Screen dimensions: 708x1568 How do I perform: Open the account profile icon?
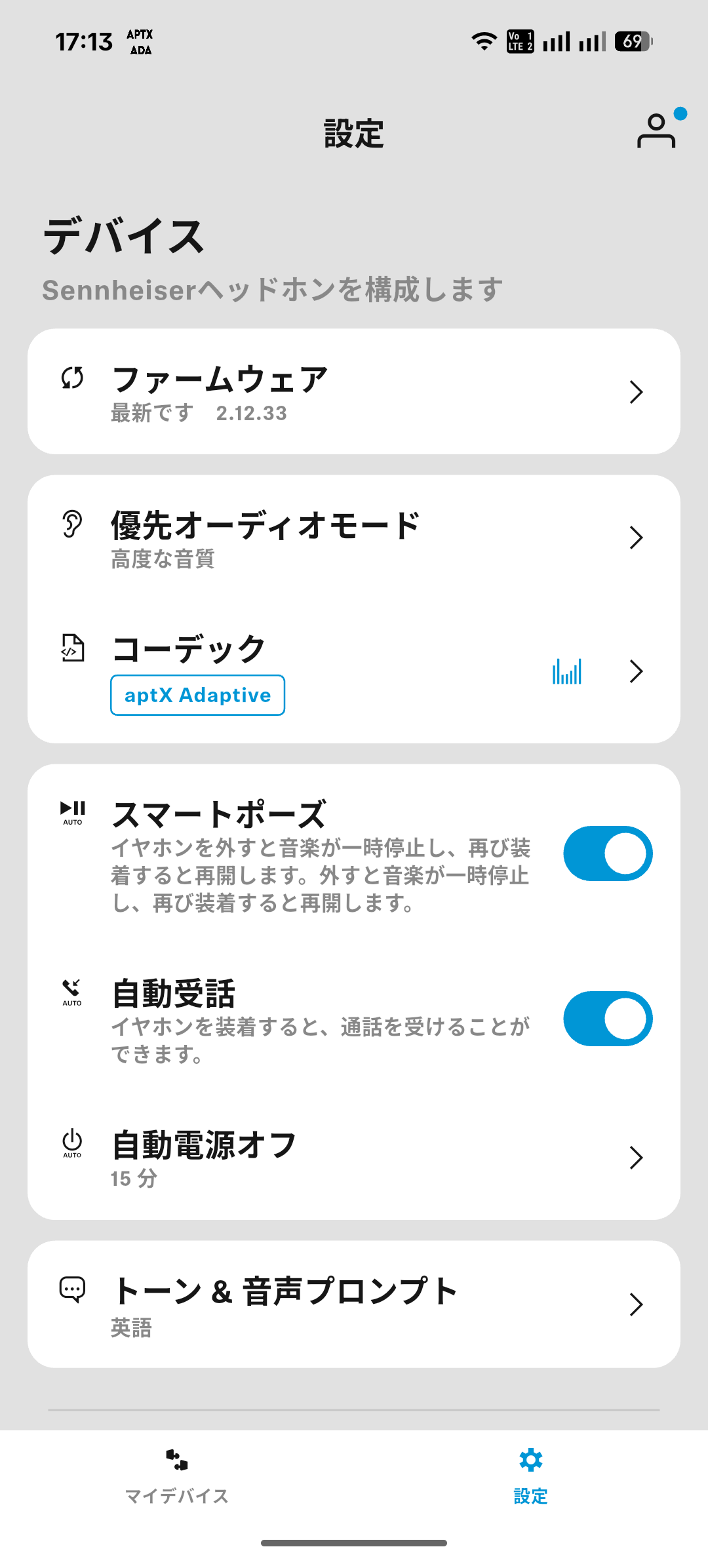click(656, 131)
